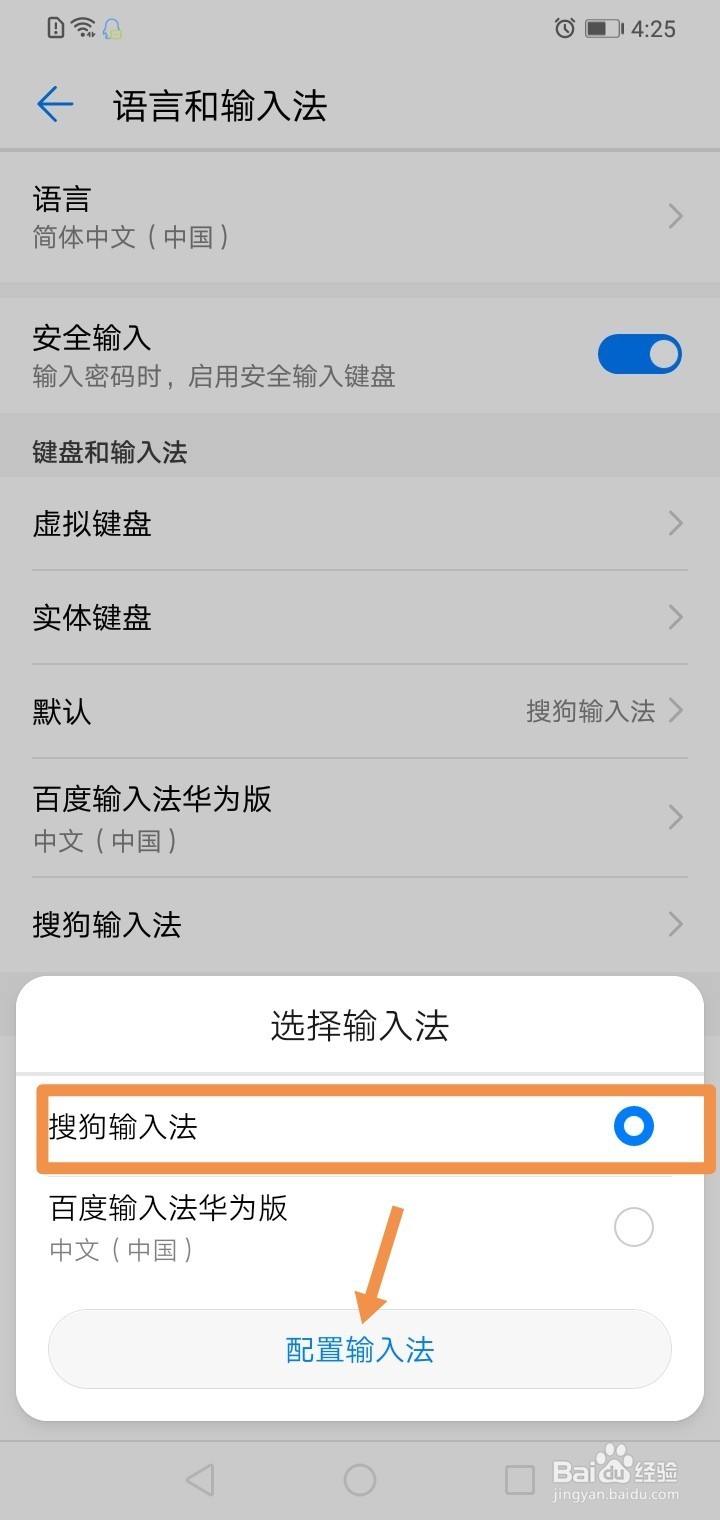Click the 配置输入法 button
Screen dimensions: 720x1520
(x=359, y=1349)
